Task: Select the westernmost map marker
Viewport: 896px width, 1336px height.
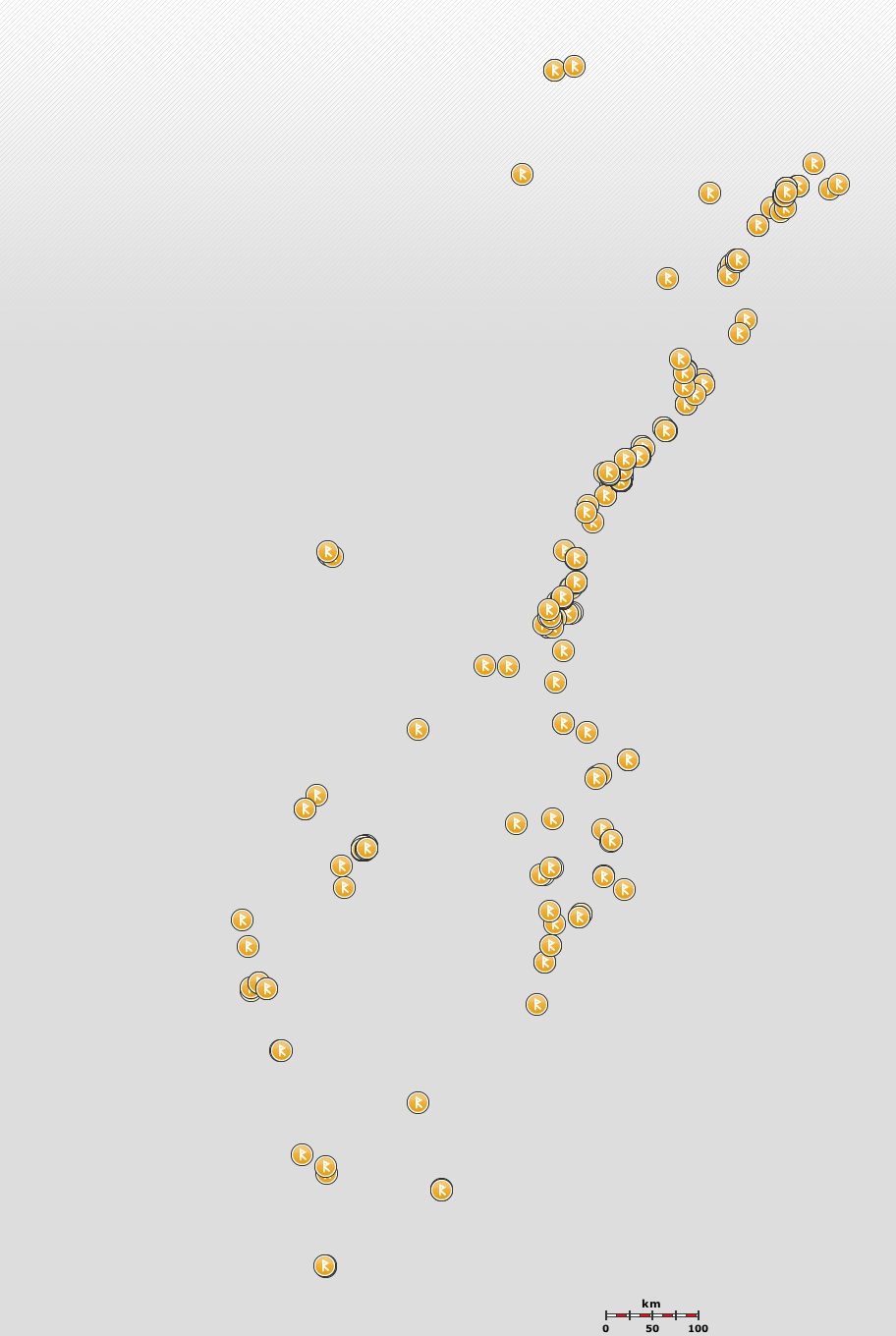Action: point(242,919)
